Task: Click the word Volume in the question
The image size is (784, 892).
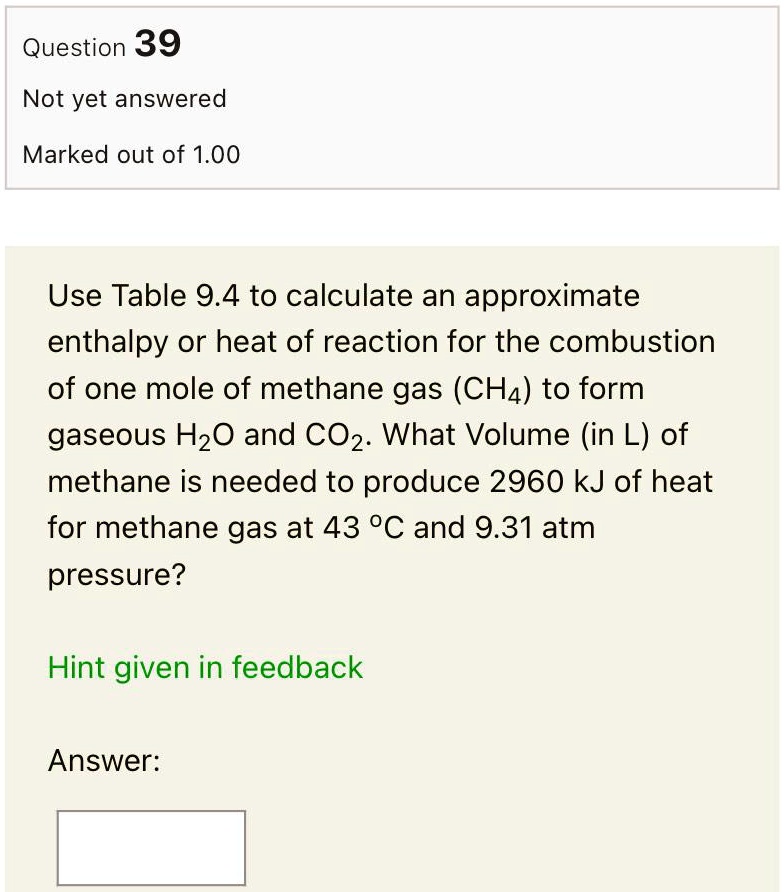Action: pyautogui.click(x=520, y=434)
